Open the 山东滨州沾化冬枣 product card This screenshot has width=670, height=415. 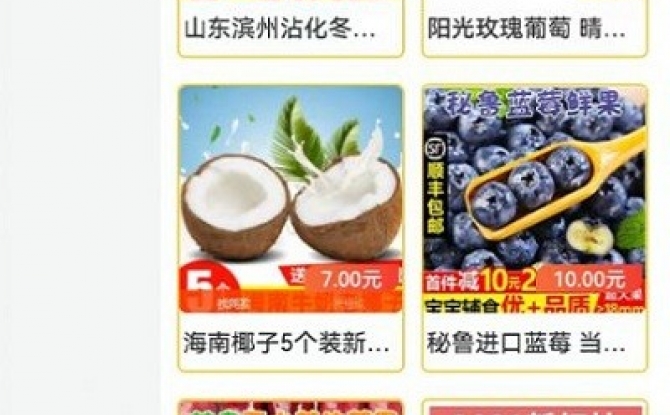(291, 27)
